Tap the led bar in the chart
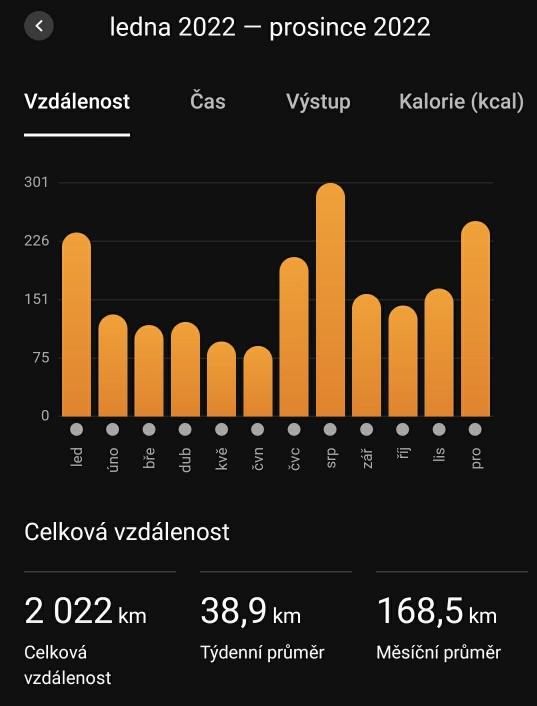Screen dimensions: 537x706 coord(77,325)
